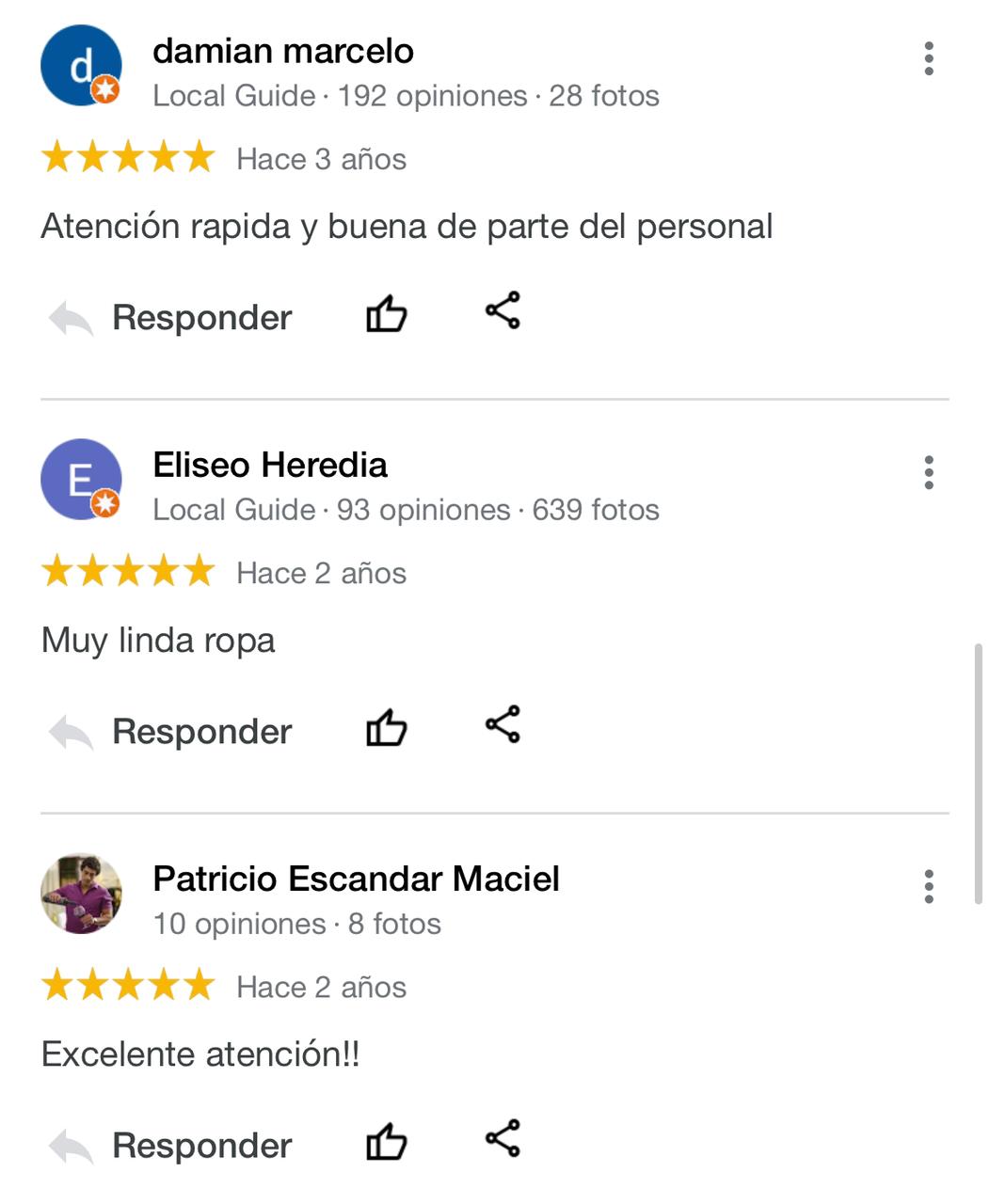The image size is (990, 1204).
Task: Open damian marcelo's profile avatar
Action: point(81,66)
